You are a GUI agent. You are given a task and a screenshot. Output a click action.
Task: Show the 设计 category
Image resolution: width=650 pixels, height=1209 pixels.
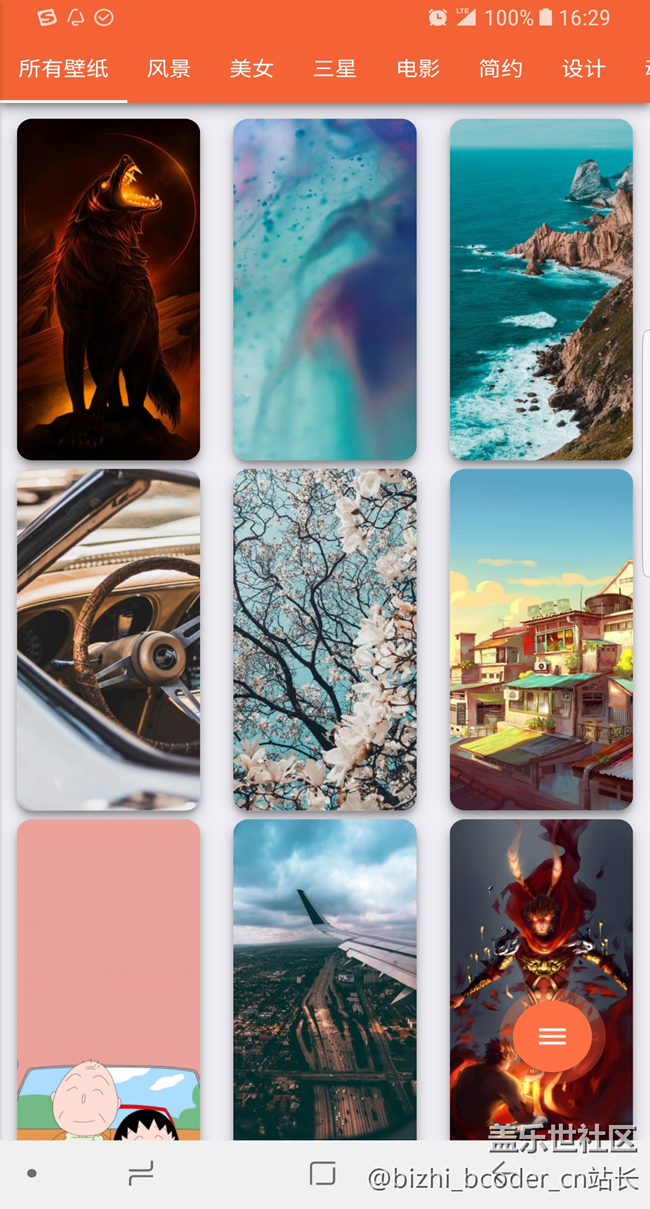click(x=583, y=69)
